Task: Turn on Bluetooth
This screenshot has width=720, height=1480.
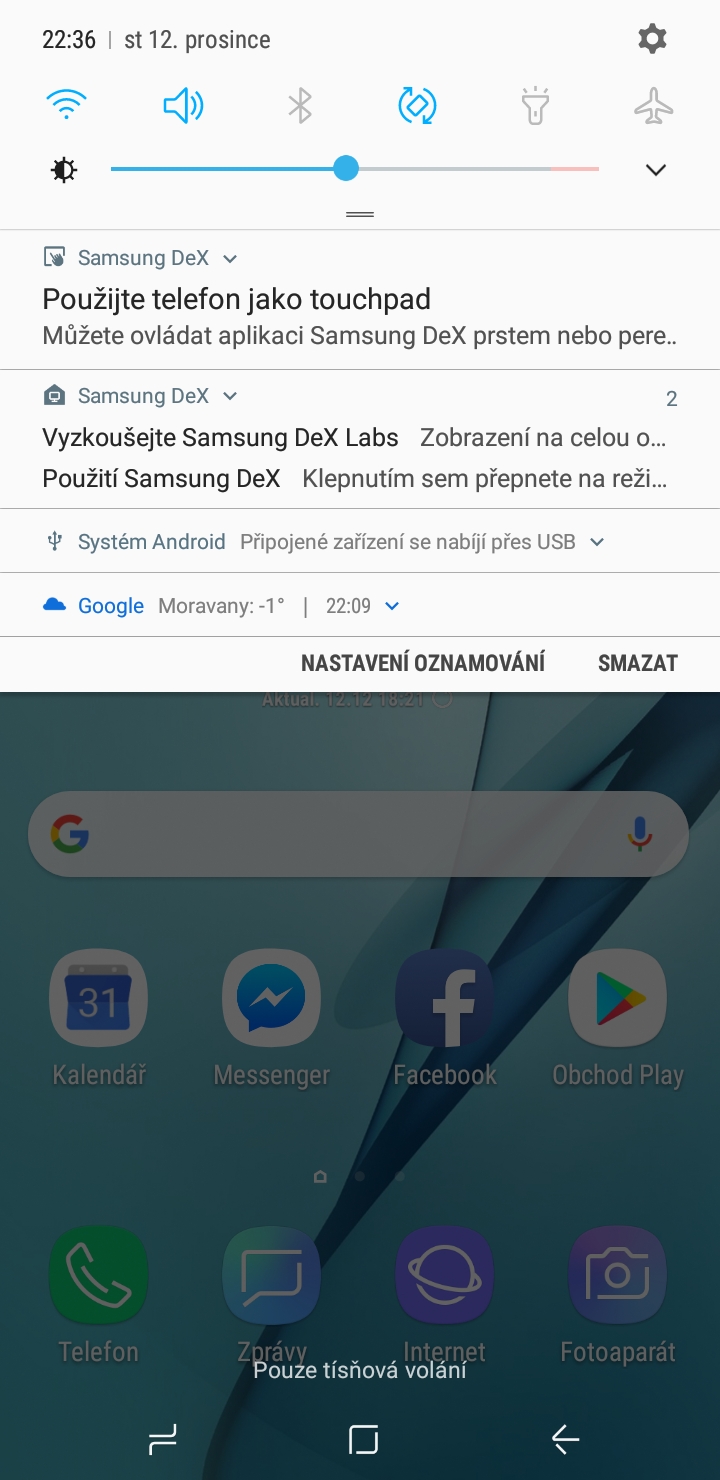Action: point(300,105)
